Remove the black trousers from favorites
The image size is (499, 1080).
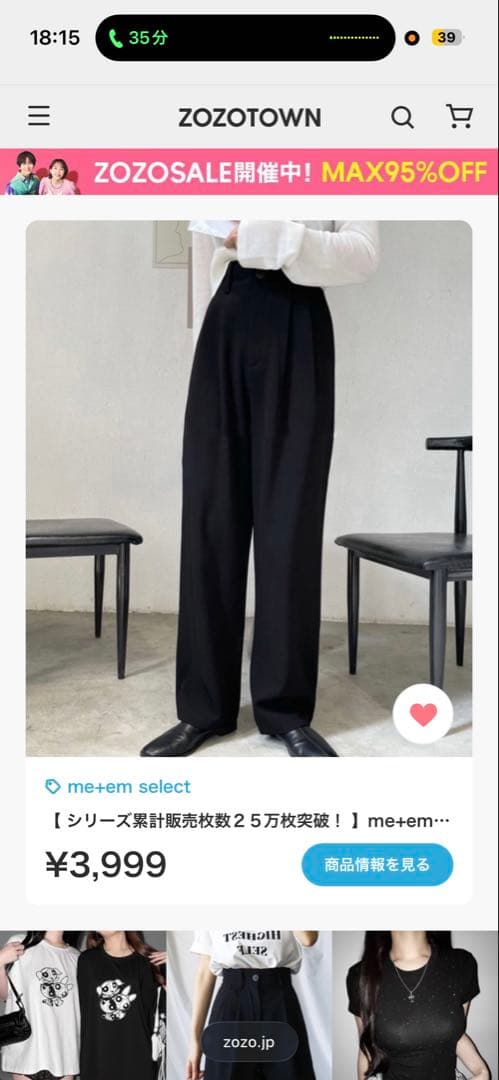(423, 714)
